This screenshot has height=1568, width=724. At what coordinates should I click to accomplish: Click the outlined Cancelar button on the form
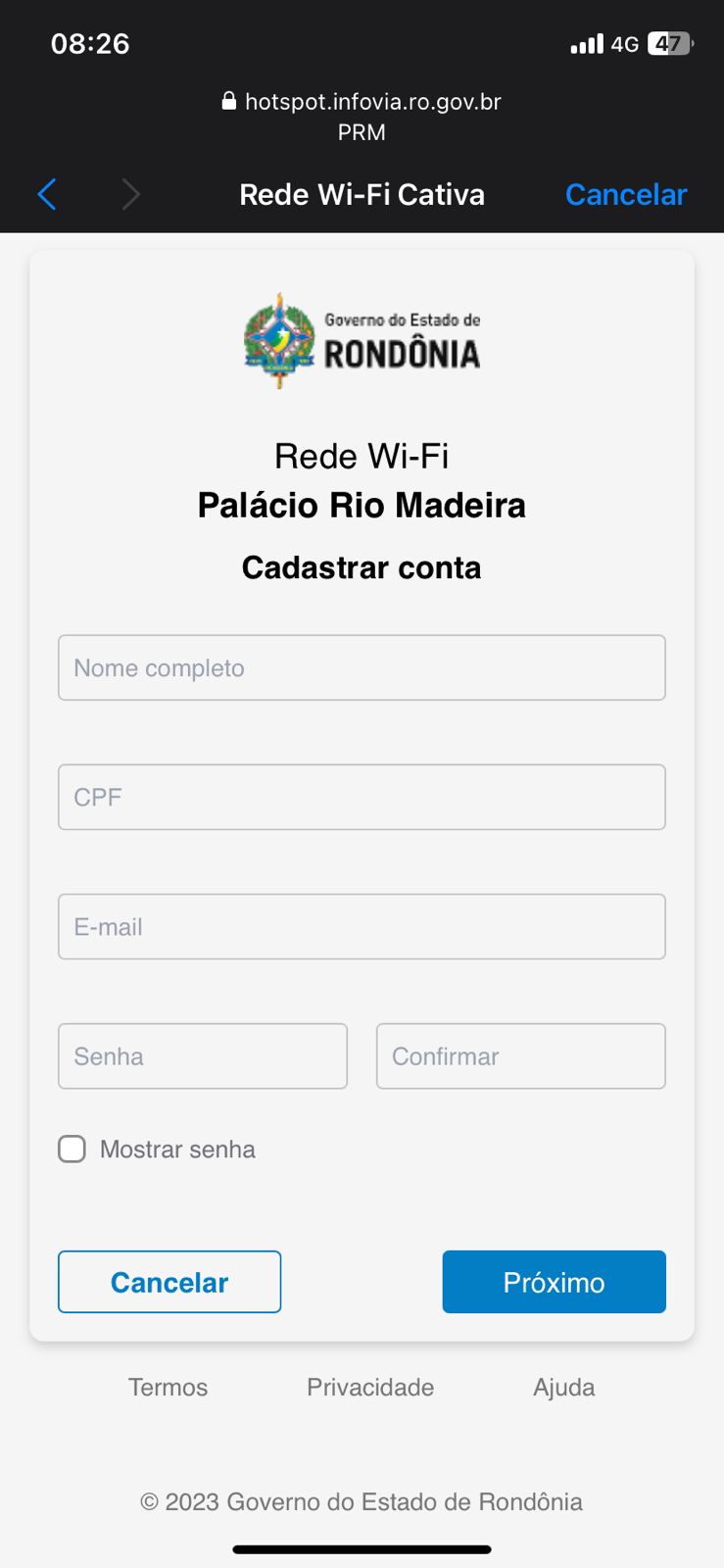point(169,1281)
